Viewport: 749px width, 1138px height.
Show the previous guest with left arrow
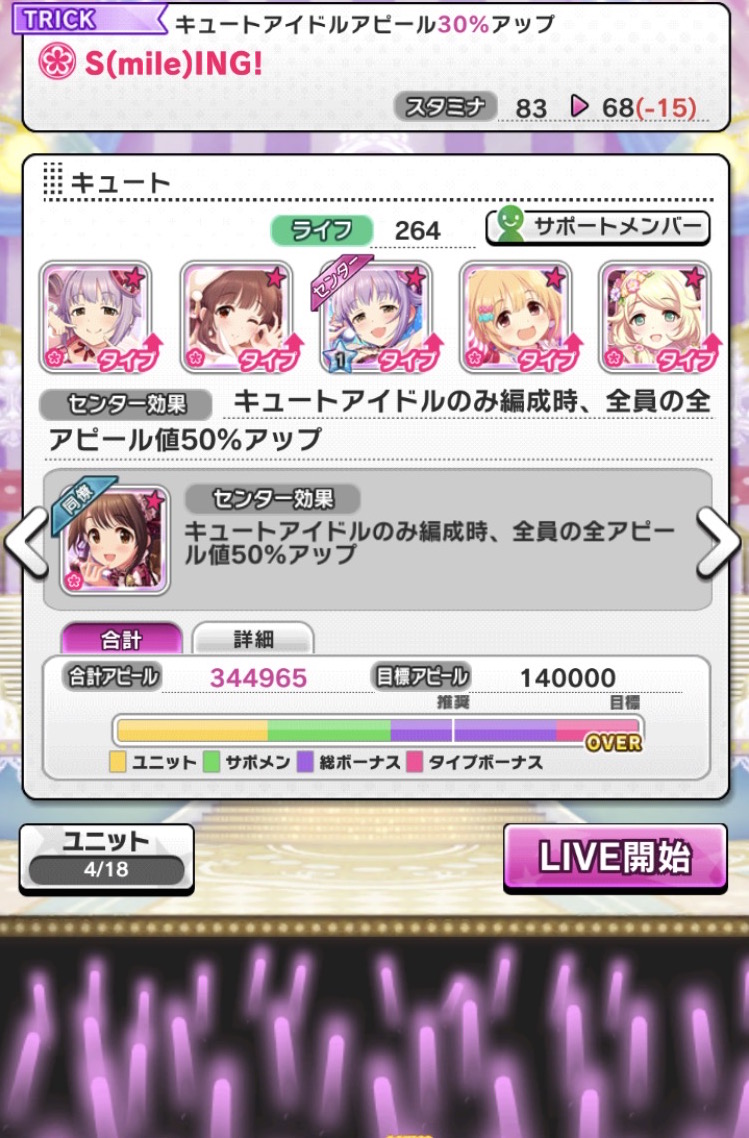(26, 541)
